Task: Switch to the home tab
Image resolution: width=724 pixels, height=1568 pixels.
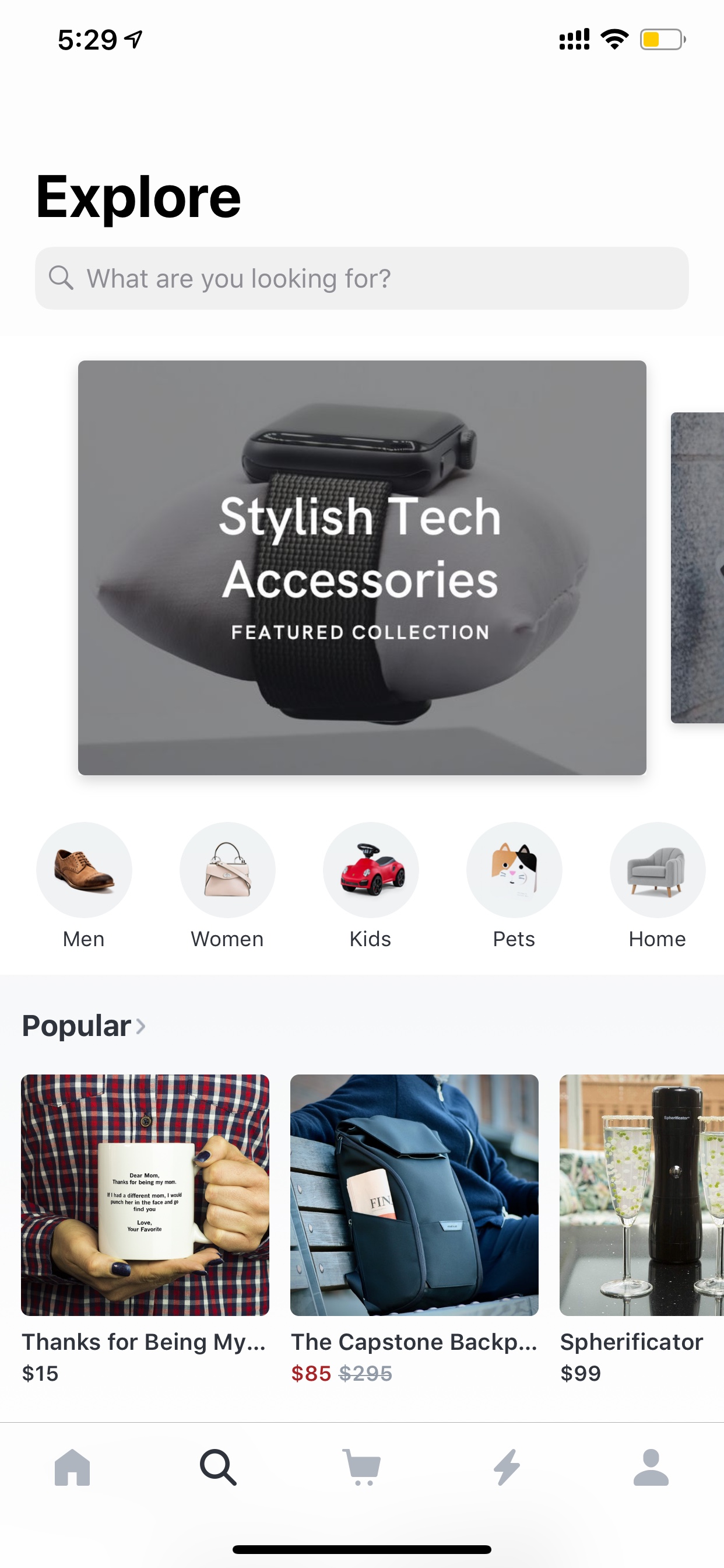Action: coord(72,1467)
